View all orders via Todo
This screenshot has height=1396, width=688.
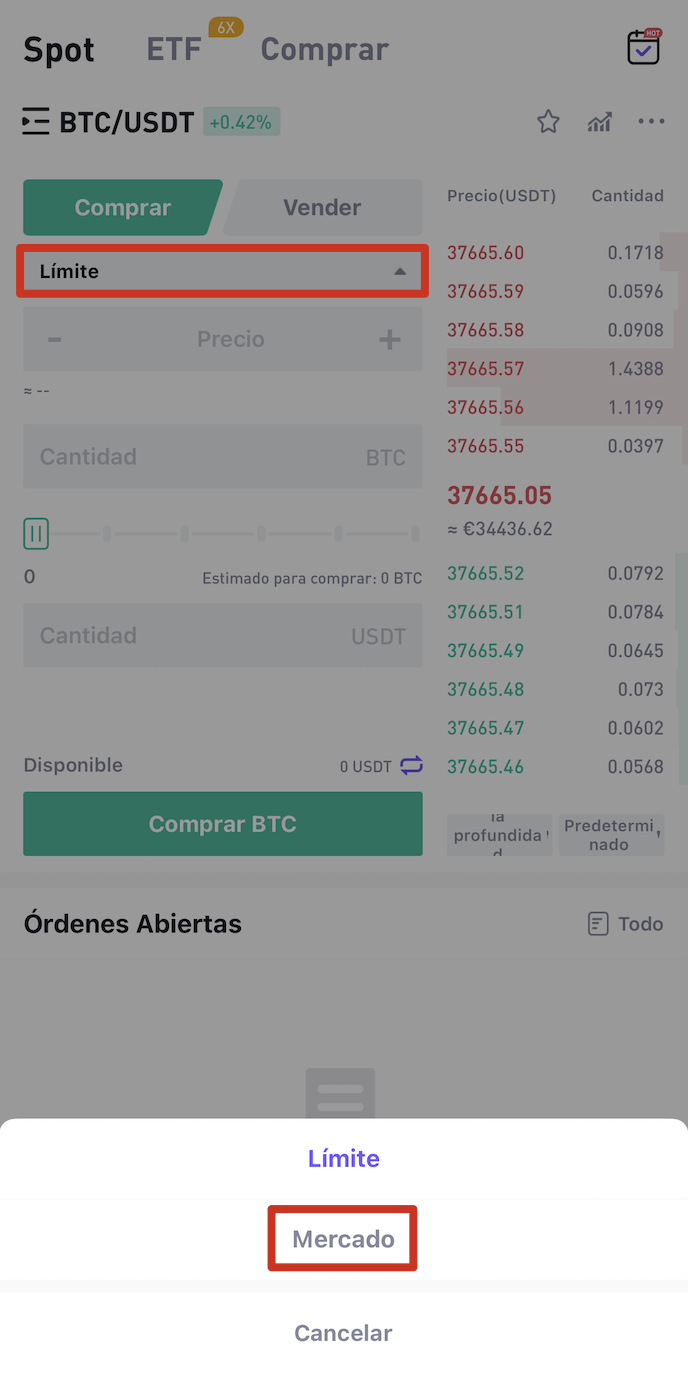point(626,923)
